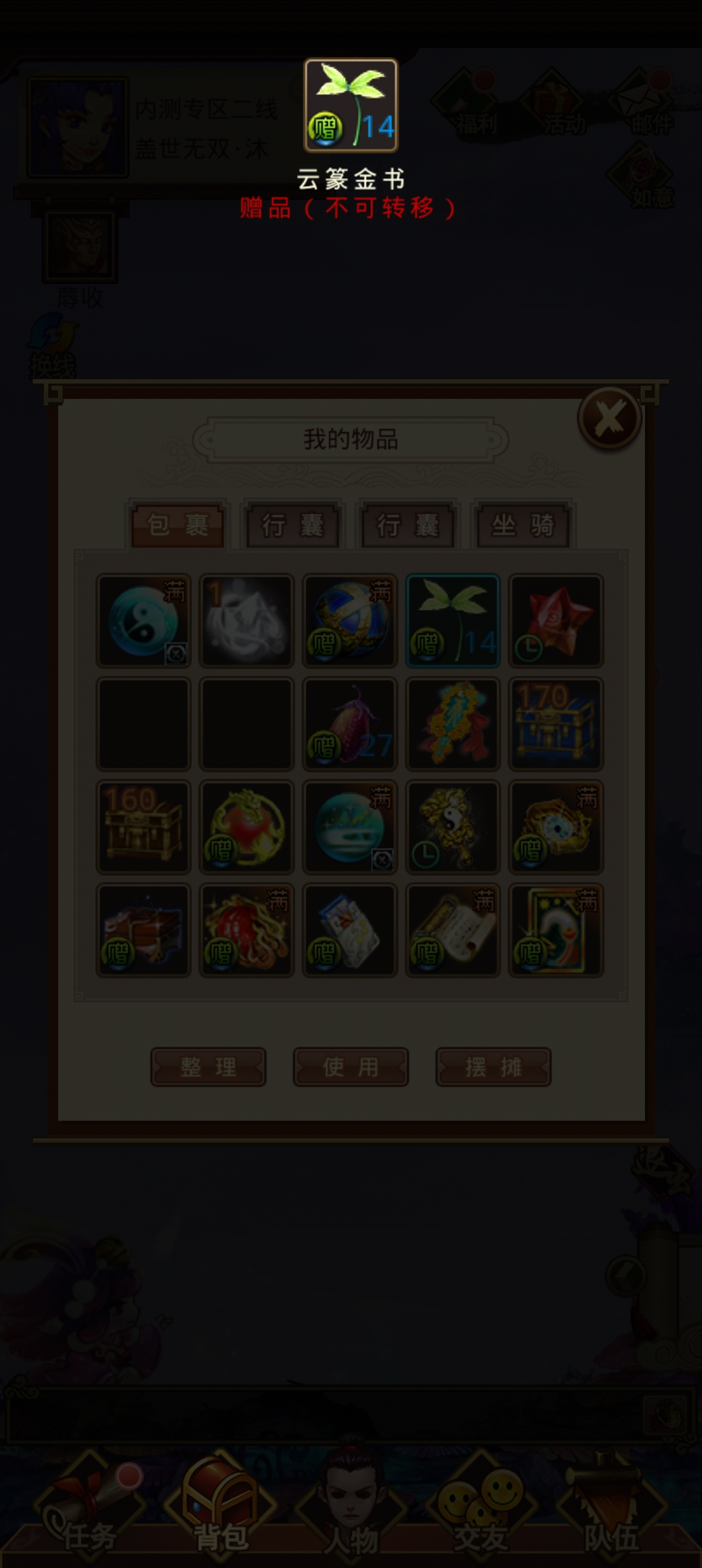The height and width of the screenshot is (1568, 702).
Task: Select the white smoke item marked 1
Action: click(246, 621)
